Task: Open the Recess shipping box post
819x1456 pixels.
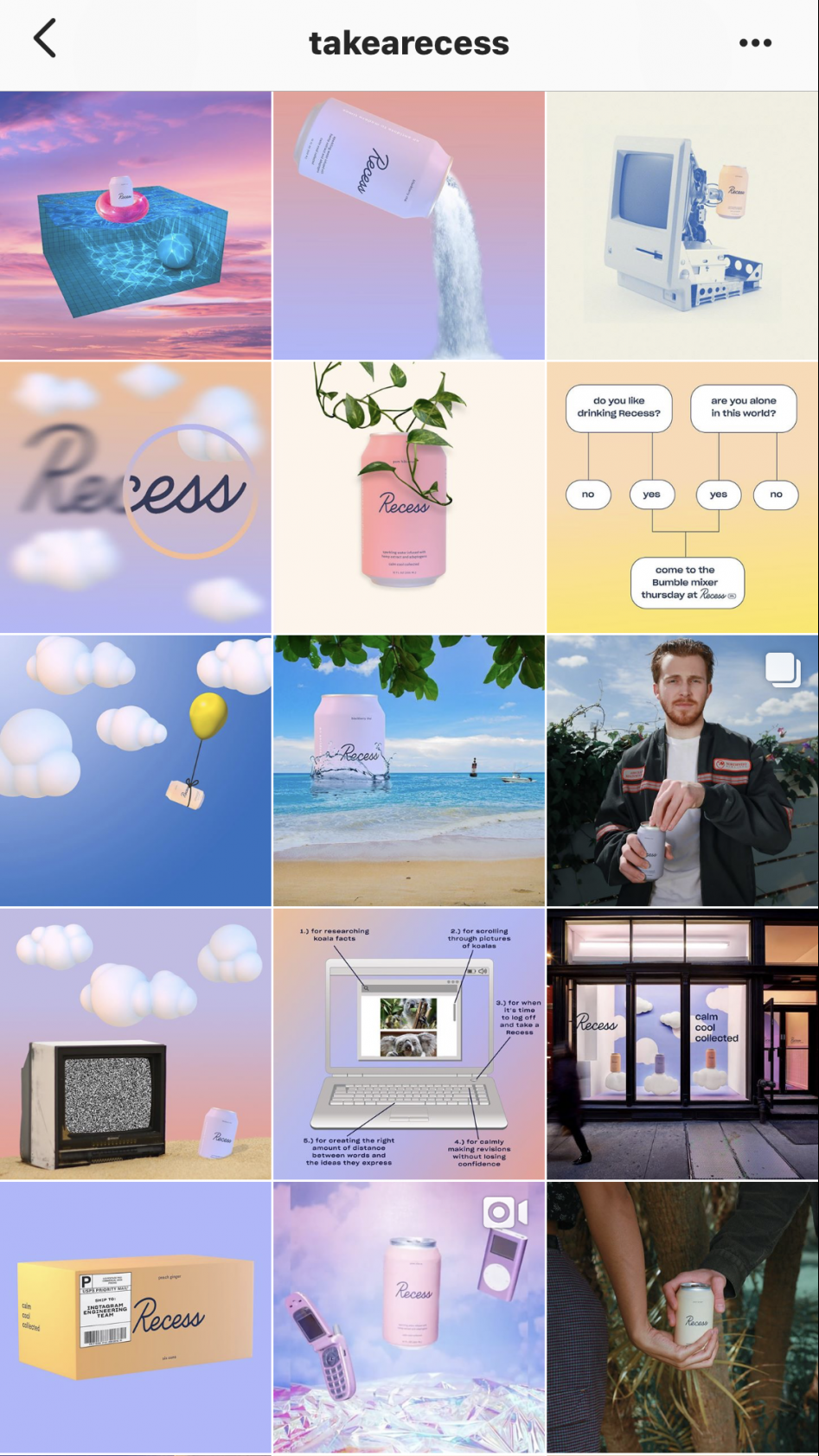Action: click(136, 1317)
